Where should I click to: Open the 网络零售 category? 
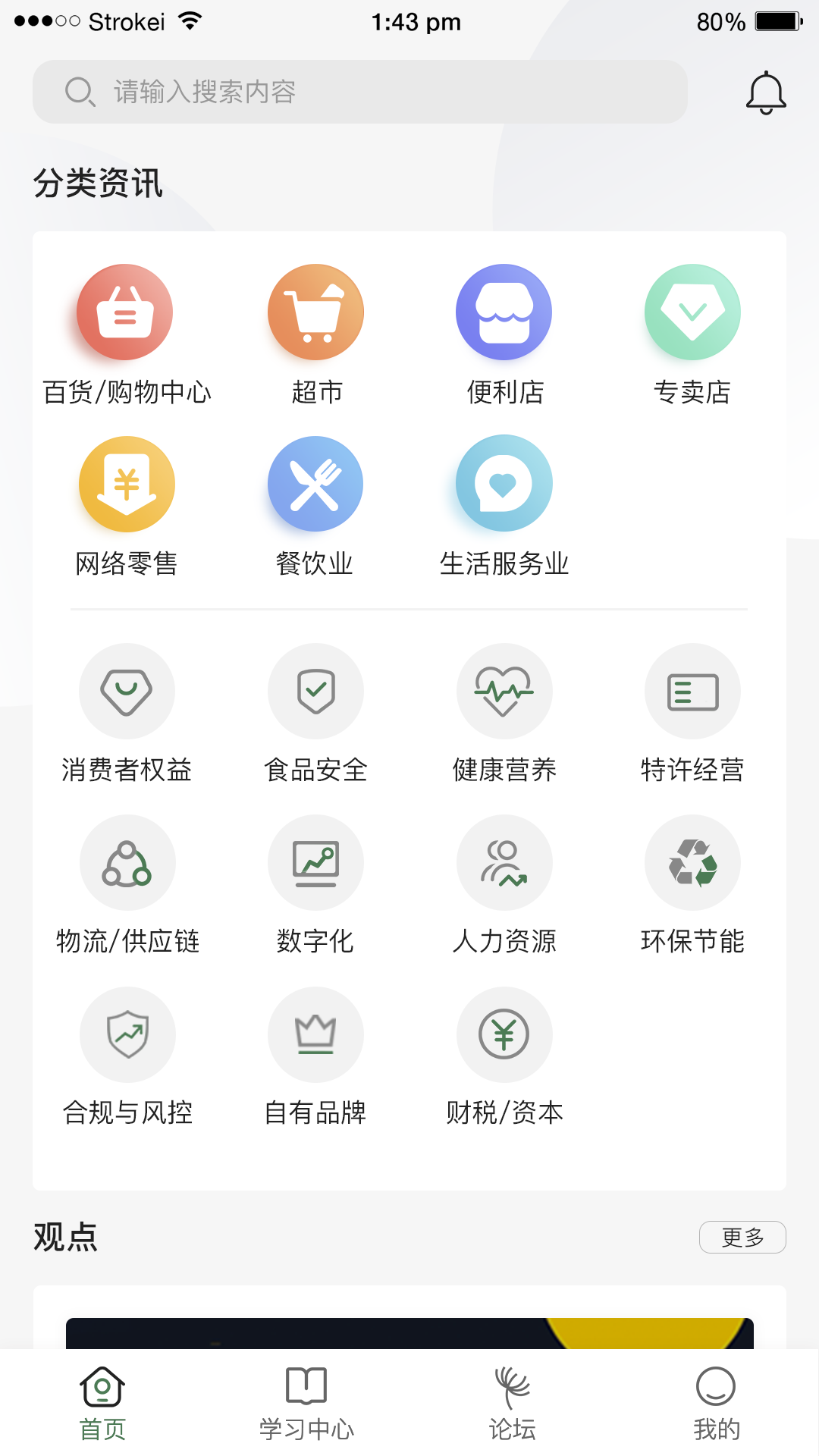(127, 485)
